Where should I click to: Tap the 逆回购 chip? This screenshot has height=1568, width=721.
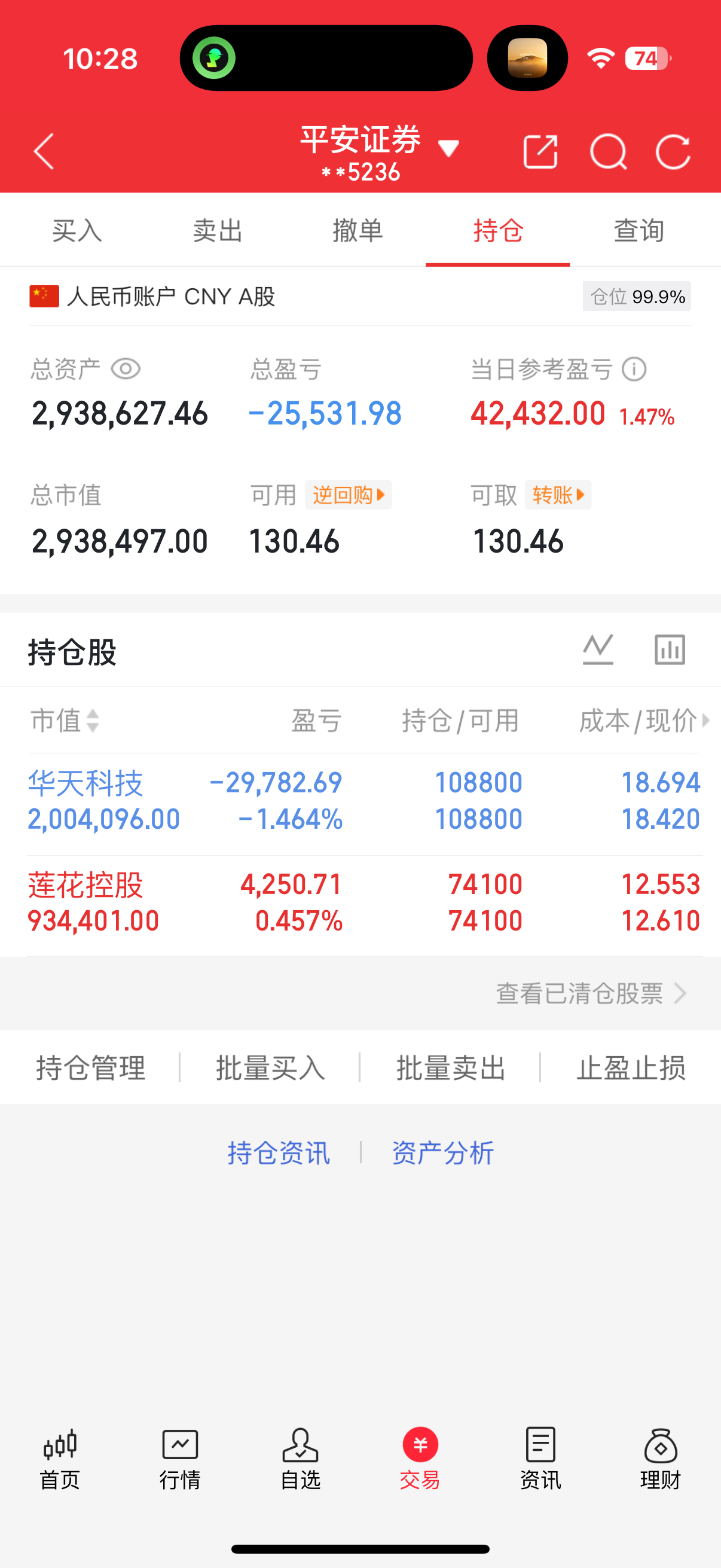coord(349,495)
